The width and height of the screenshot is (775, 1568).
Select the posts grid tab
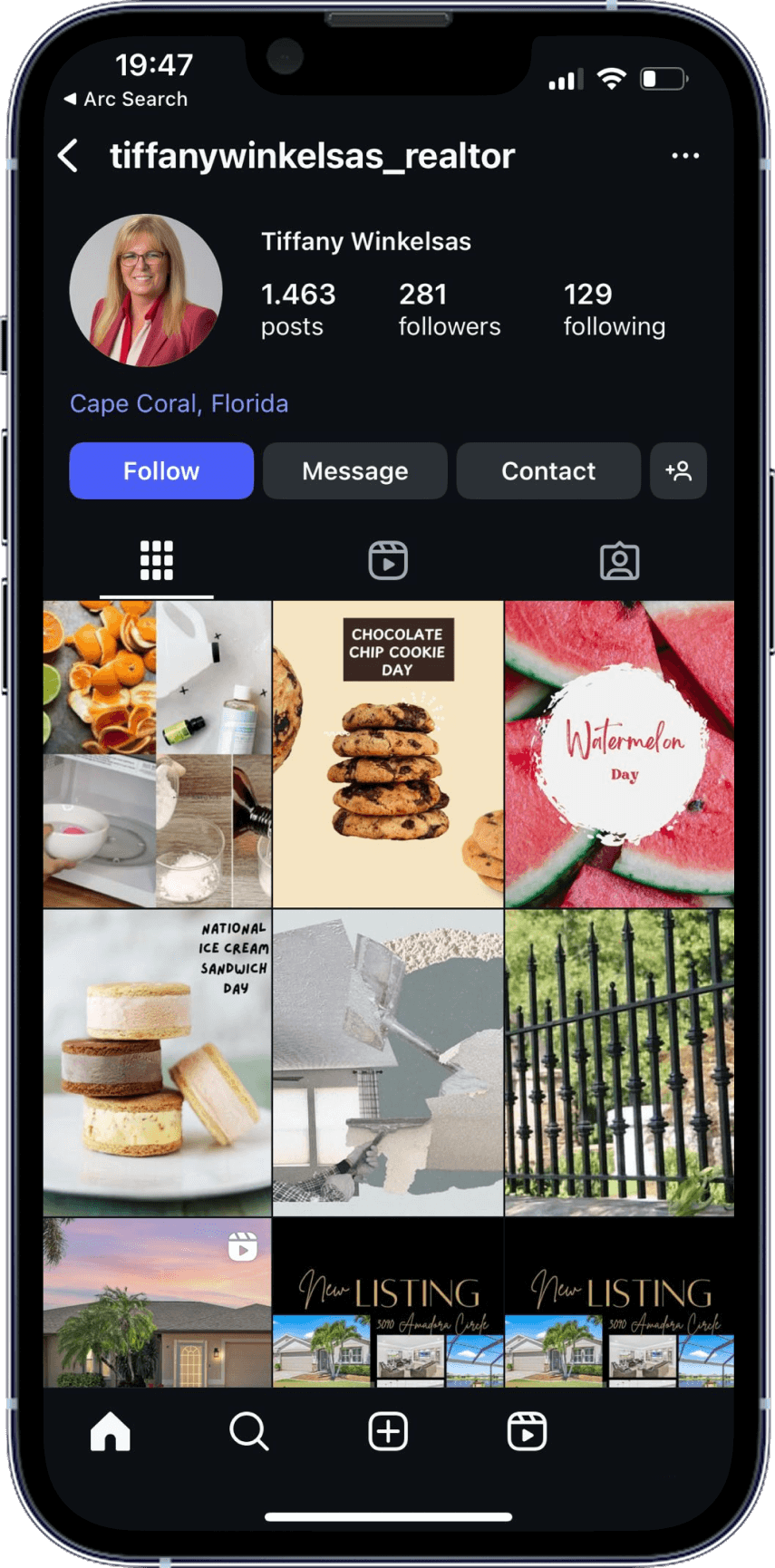pos(156,560)
